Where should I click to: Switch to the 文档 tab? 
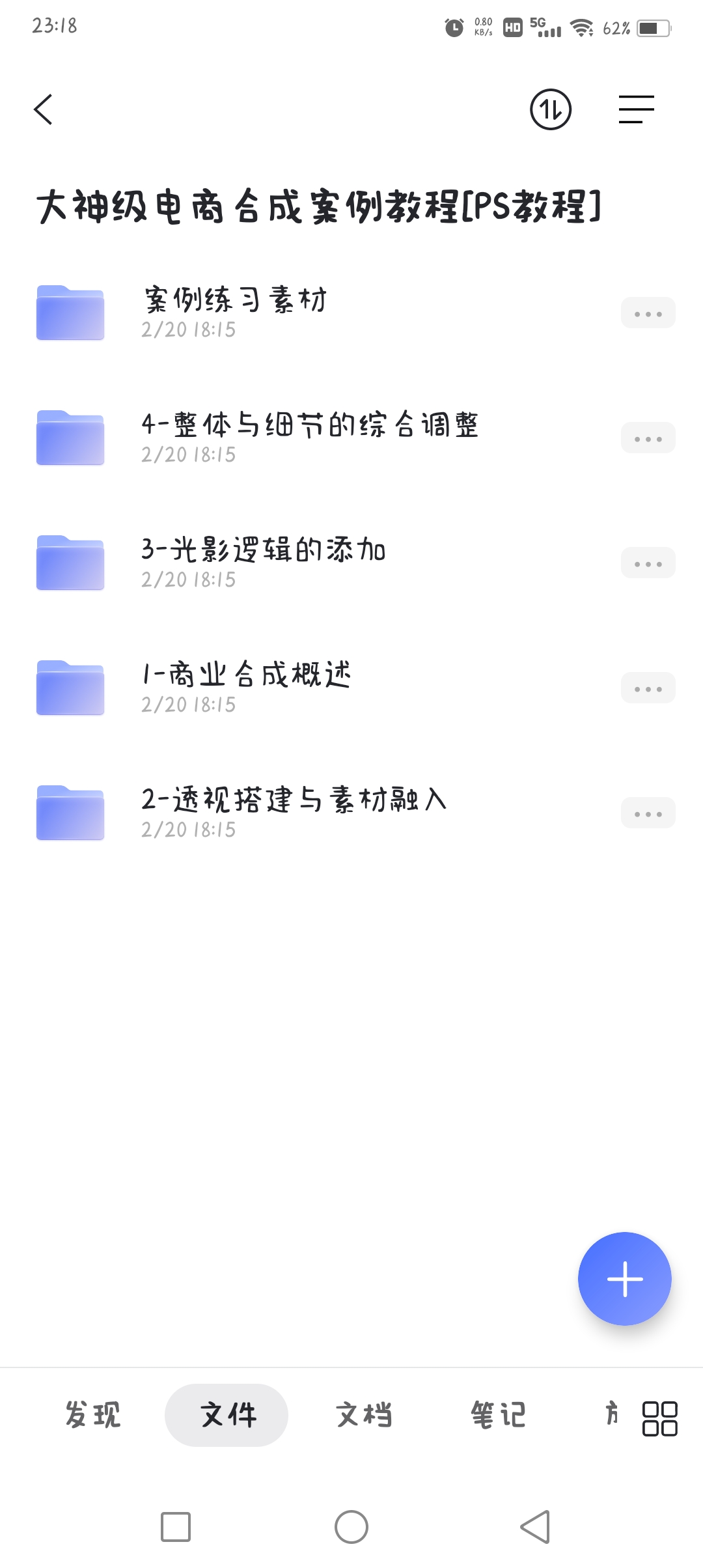tap(363, 1414)
